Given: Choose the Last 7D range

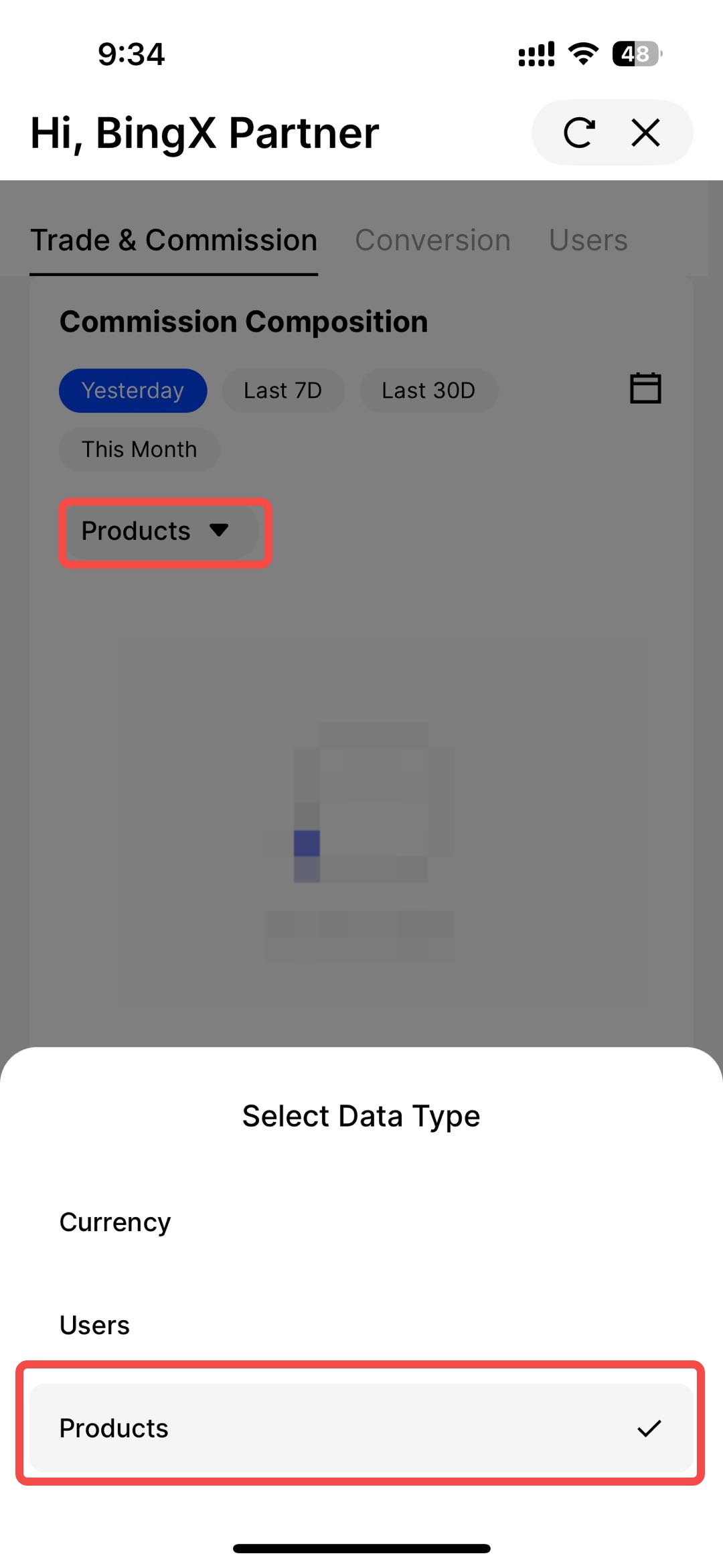Looking at the screenshot, I should tap(283, 390).
